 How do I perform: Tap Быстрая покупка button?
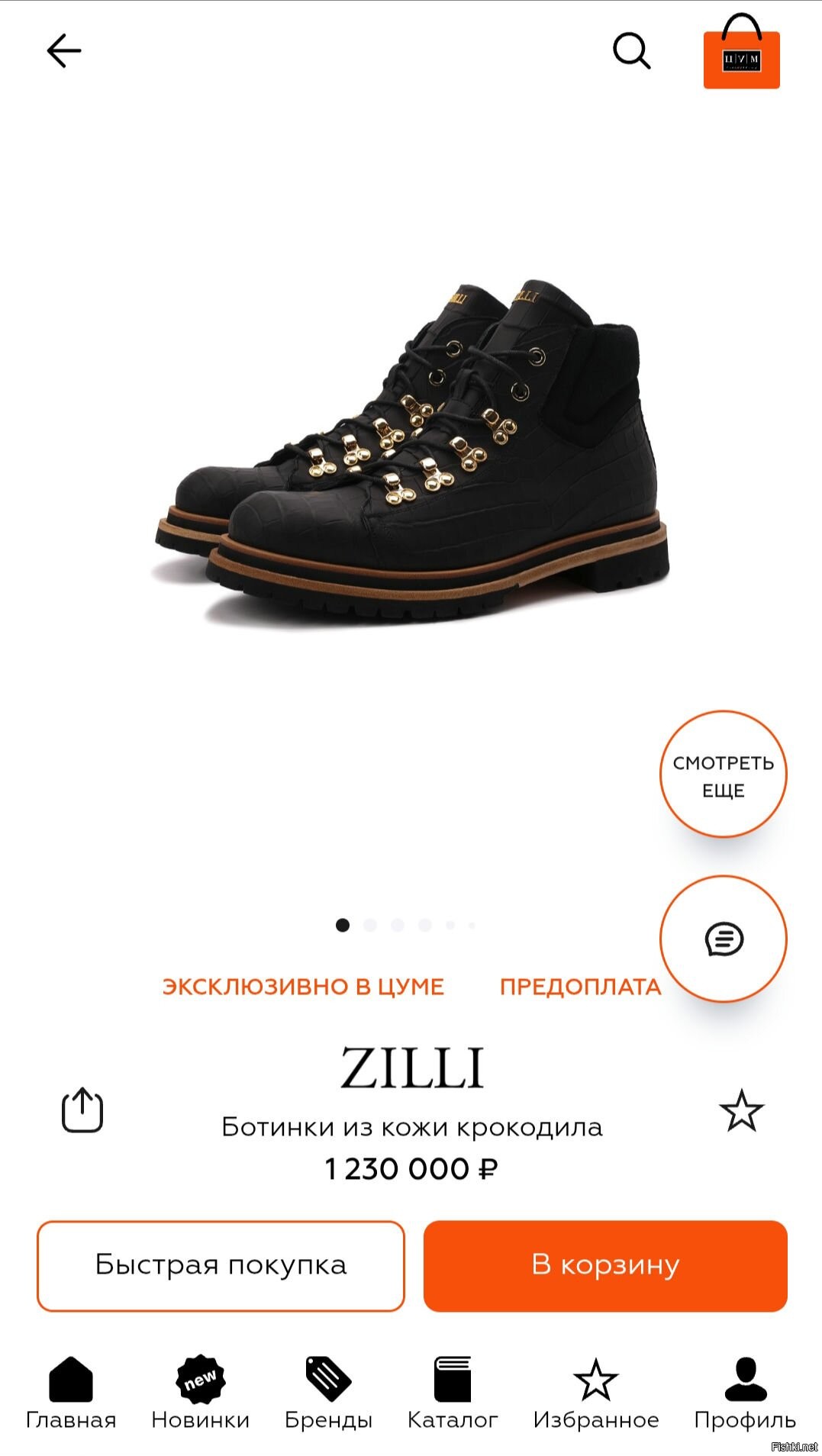(221, 1266)
